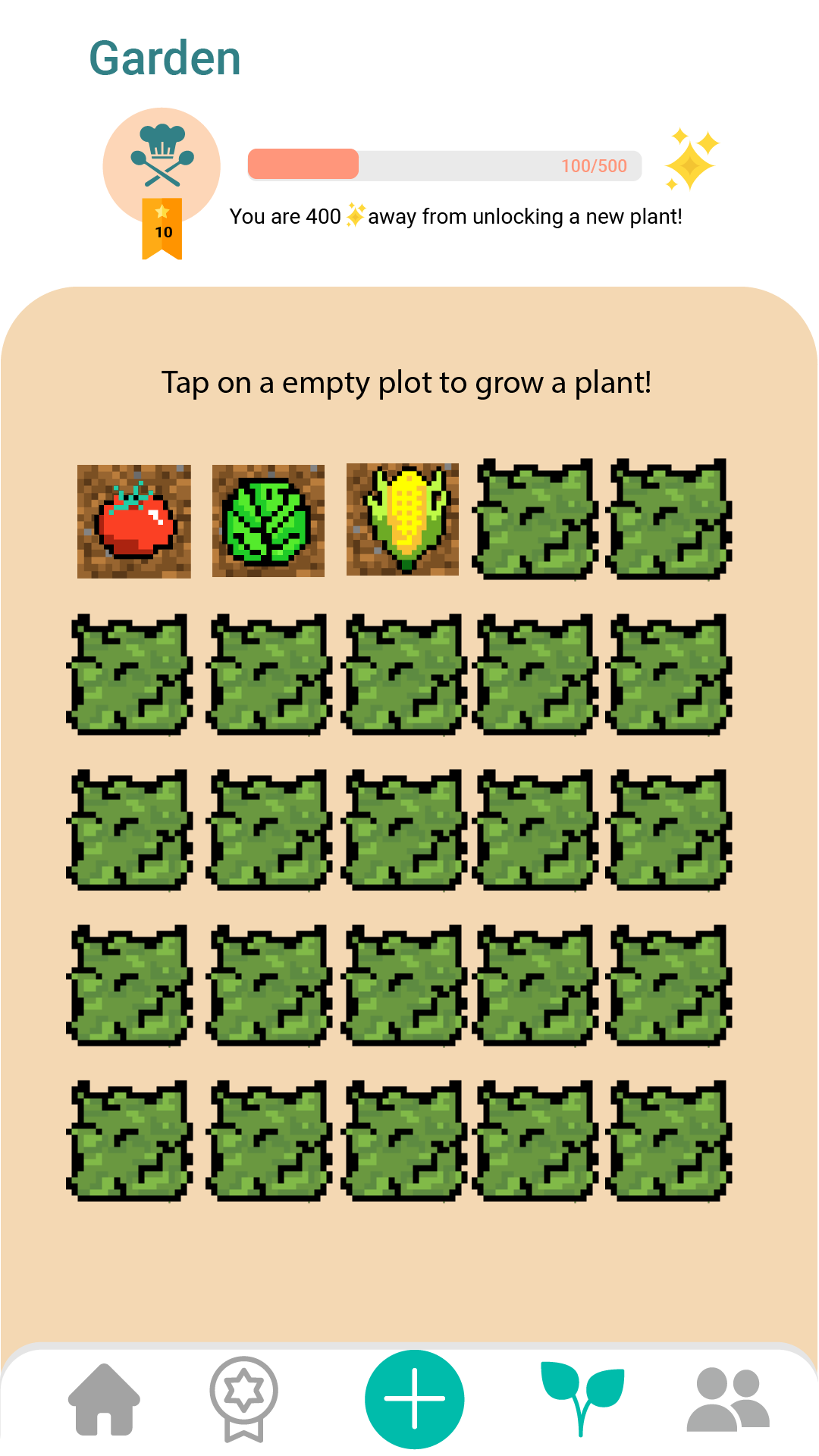The image size is (819, 1456).
Task: Go to the home tab
Action: click(104, 1399)
